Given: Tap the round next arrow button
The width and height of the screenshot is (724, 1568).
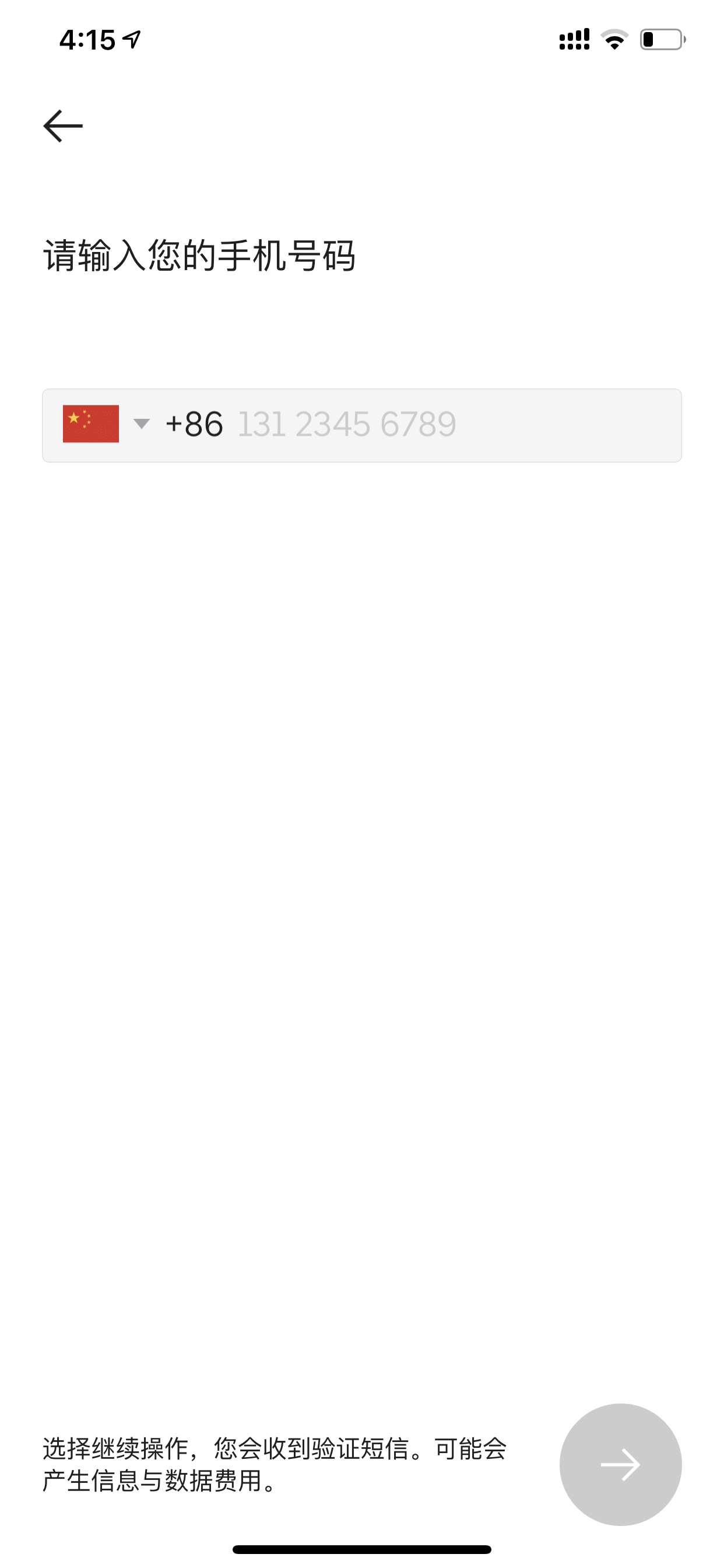Looking at the screenshot, I should (620, 1464).
